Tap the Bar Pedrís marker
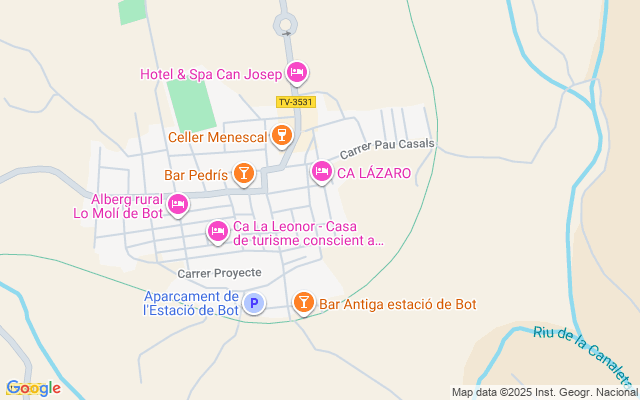Image resolution: width=640 pixels, height=400 pixels. tap(243, 174)
